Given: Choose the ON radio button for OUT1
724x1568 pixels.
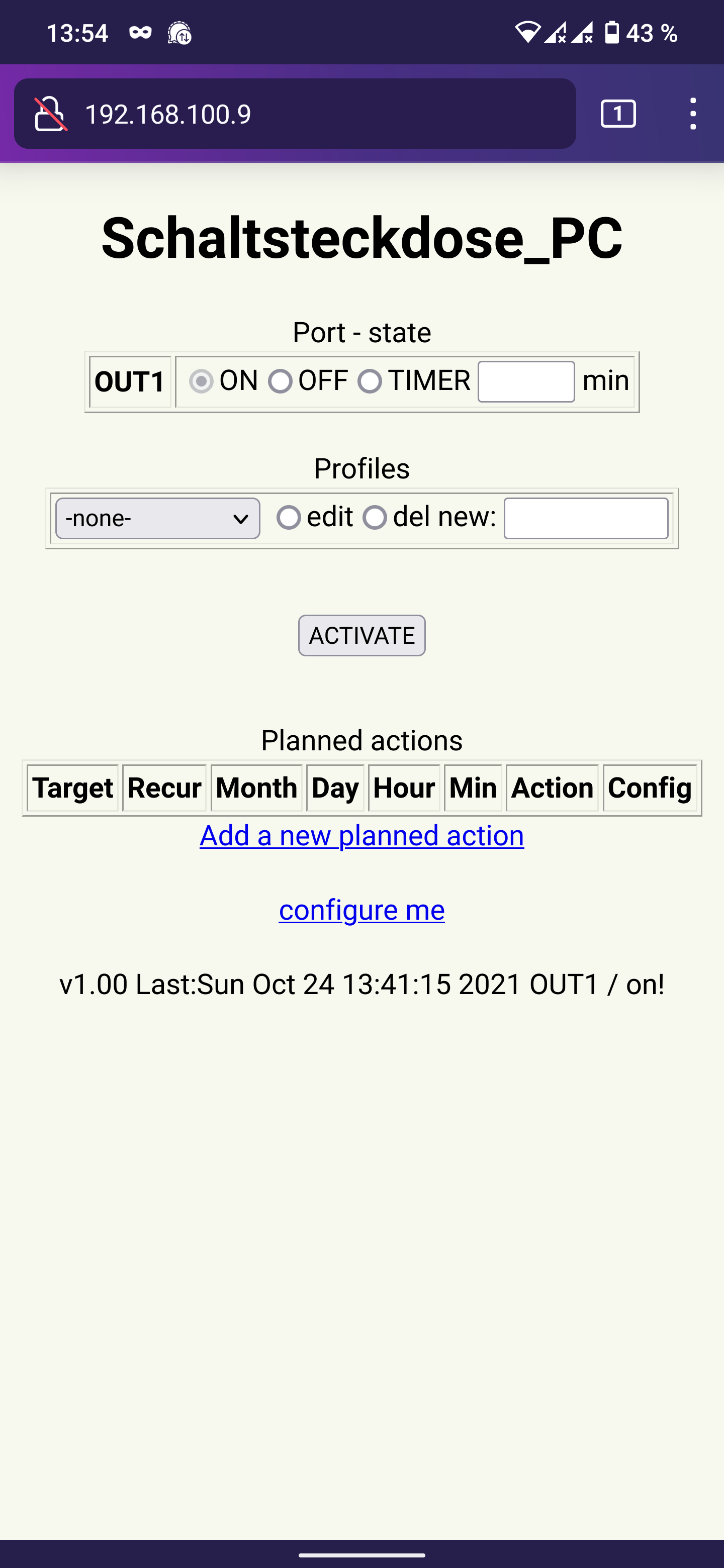Looking at the screenshot, I should (x=201, y=381).
